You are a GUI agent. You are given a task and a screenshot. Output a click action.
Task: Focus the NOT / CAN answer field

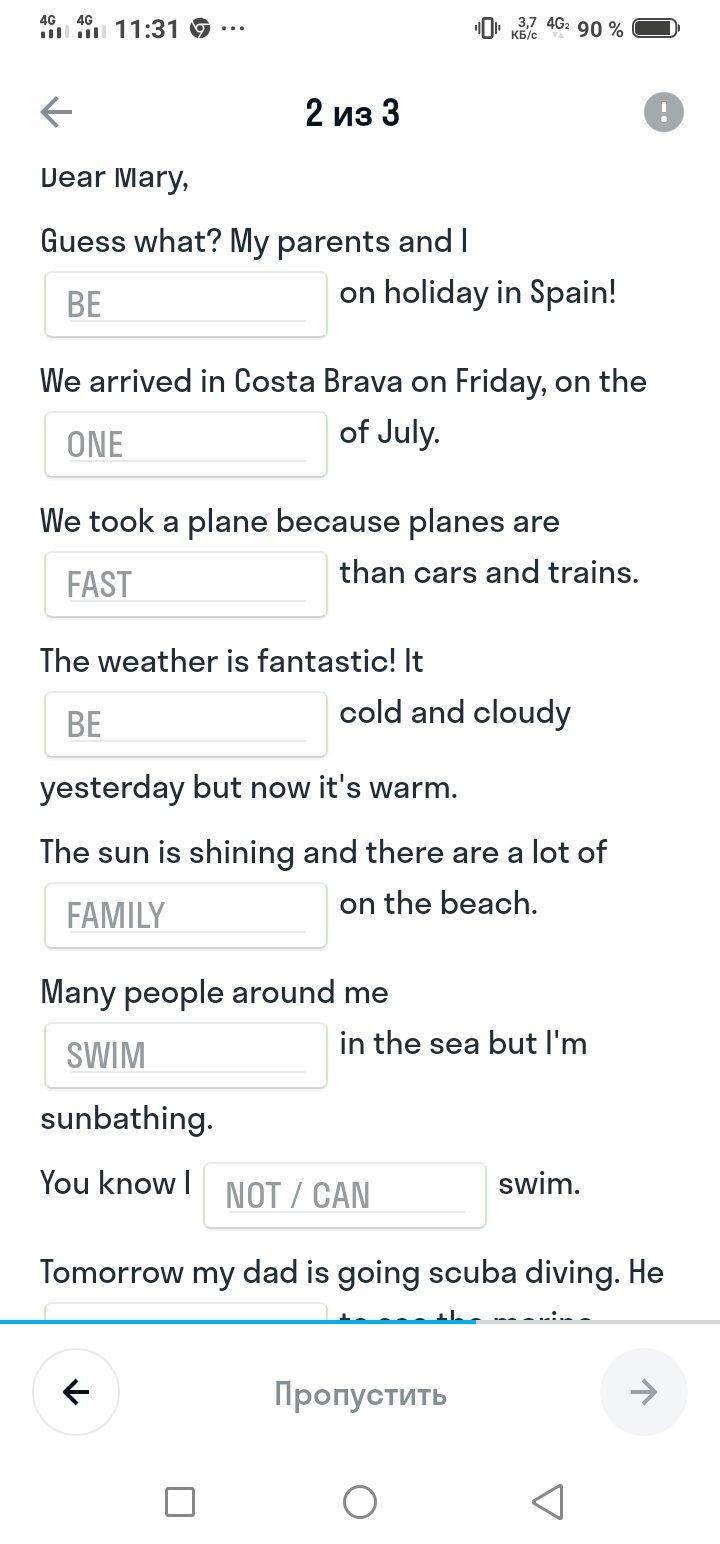pyautogui.click(x=344, y=1194)
